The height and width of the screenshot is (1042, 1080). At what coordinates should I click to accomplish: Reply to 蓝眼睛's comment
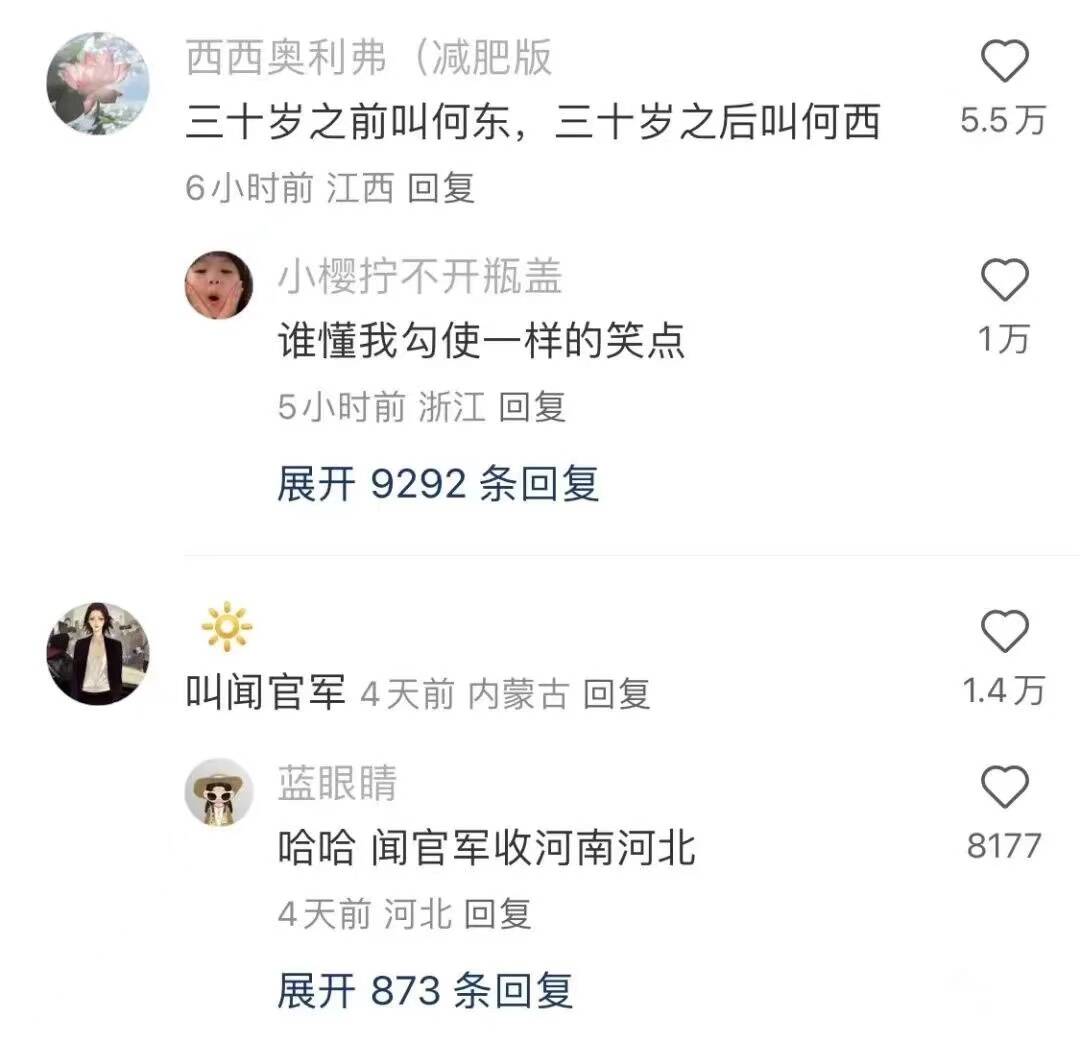(x=498, y=913)
